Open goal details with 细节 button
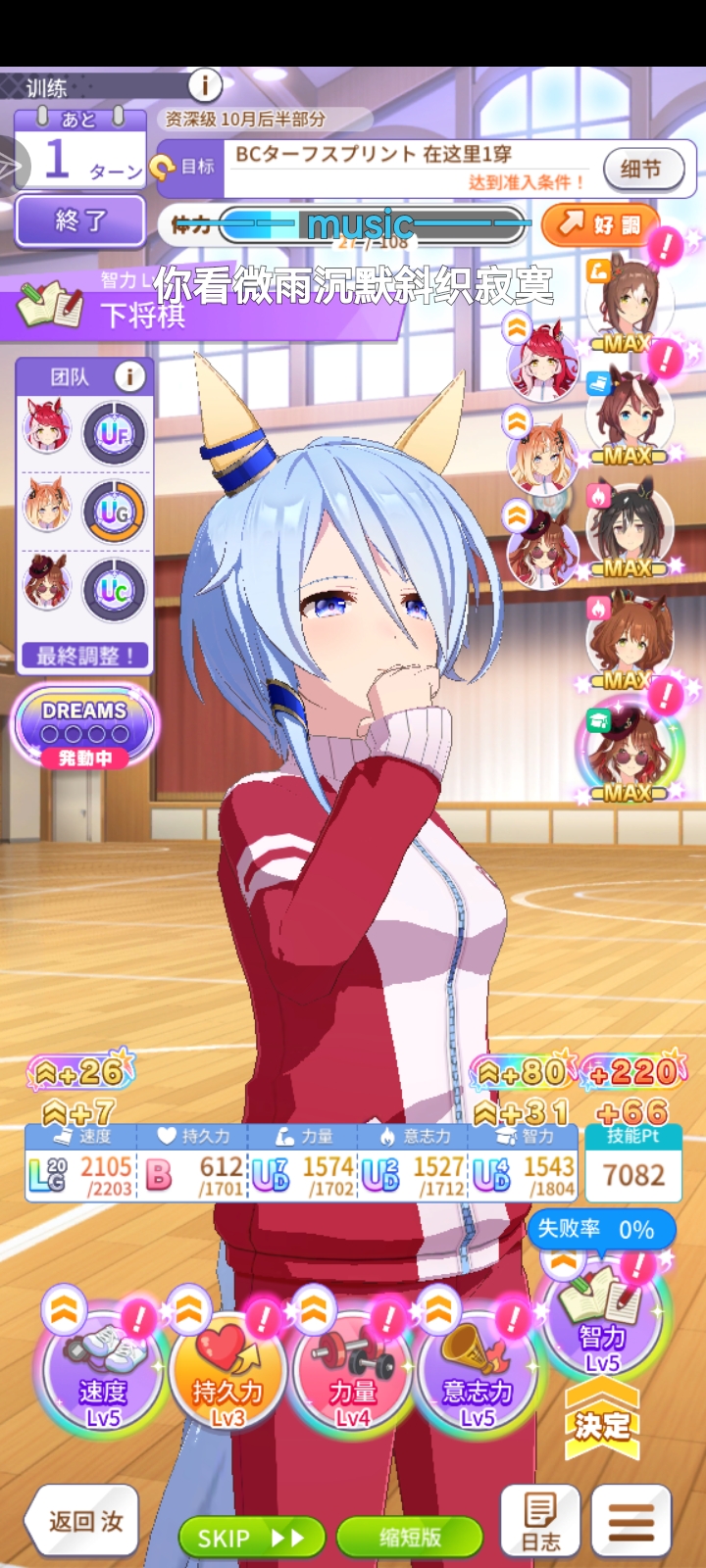The width and height of the screenshot is (706, 1568). (641, 169)
